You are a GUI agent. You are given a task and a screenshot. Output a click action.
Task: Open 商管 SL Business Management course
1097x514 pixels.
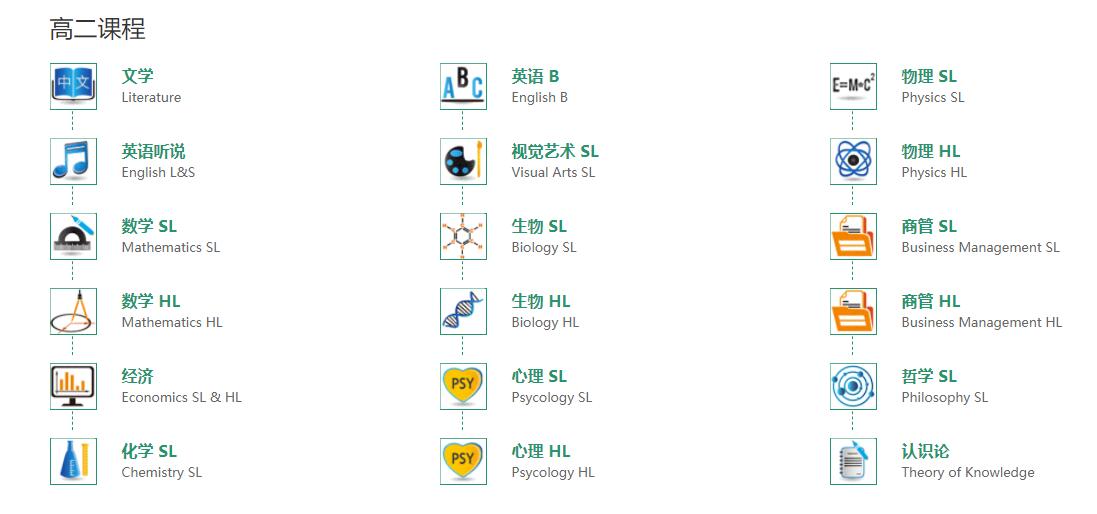pos(929,227)
